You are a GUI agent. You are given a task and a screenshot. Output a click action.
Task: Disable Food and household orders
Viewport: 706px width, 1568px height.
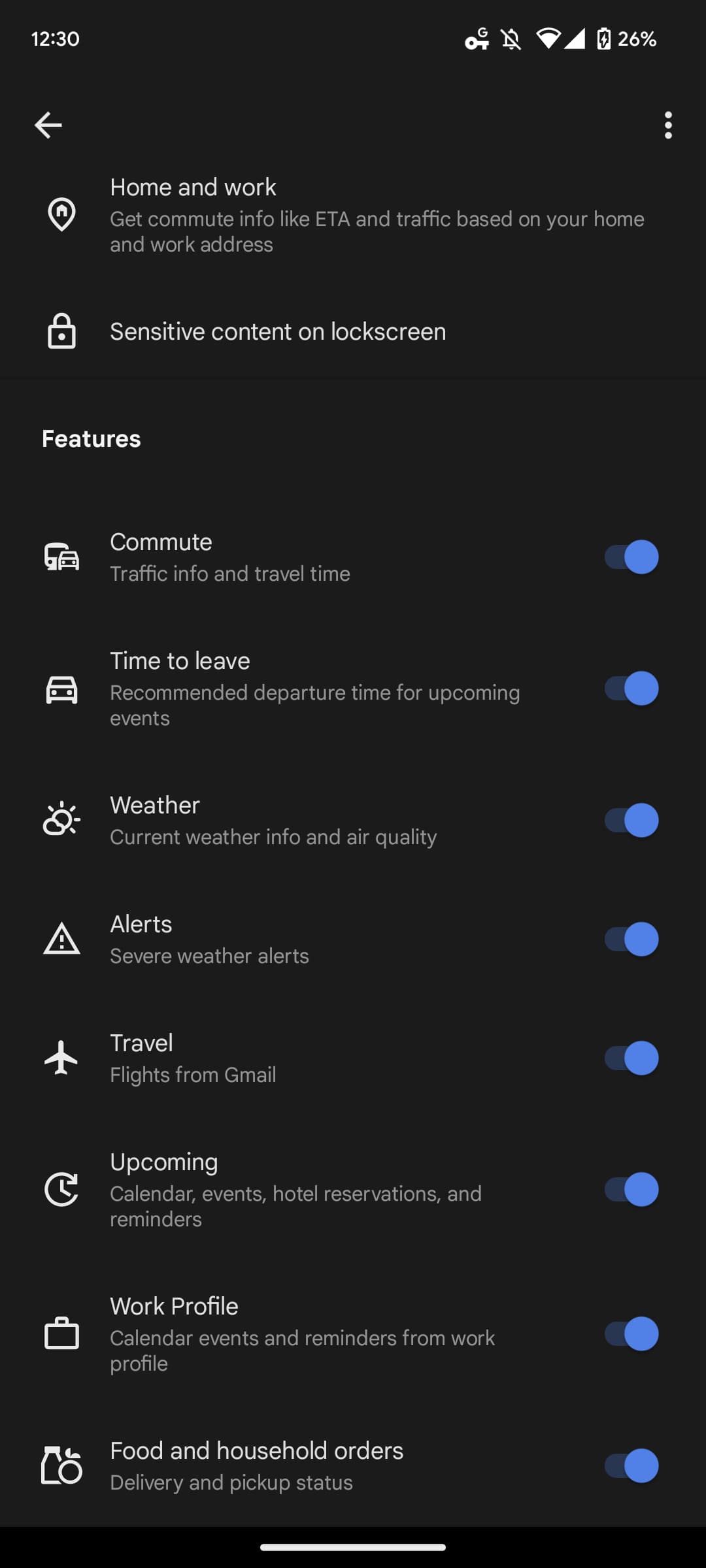631,1466
